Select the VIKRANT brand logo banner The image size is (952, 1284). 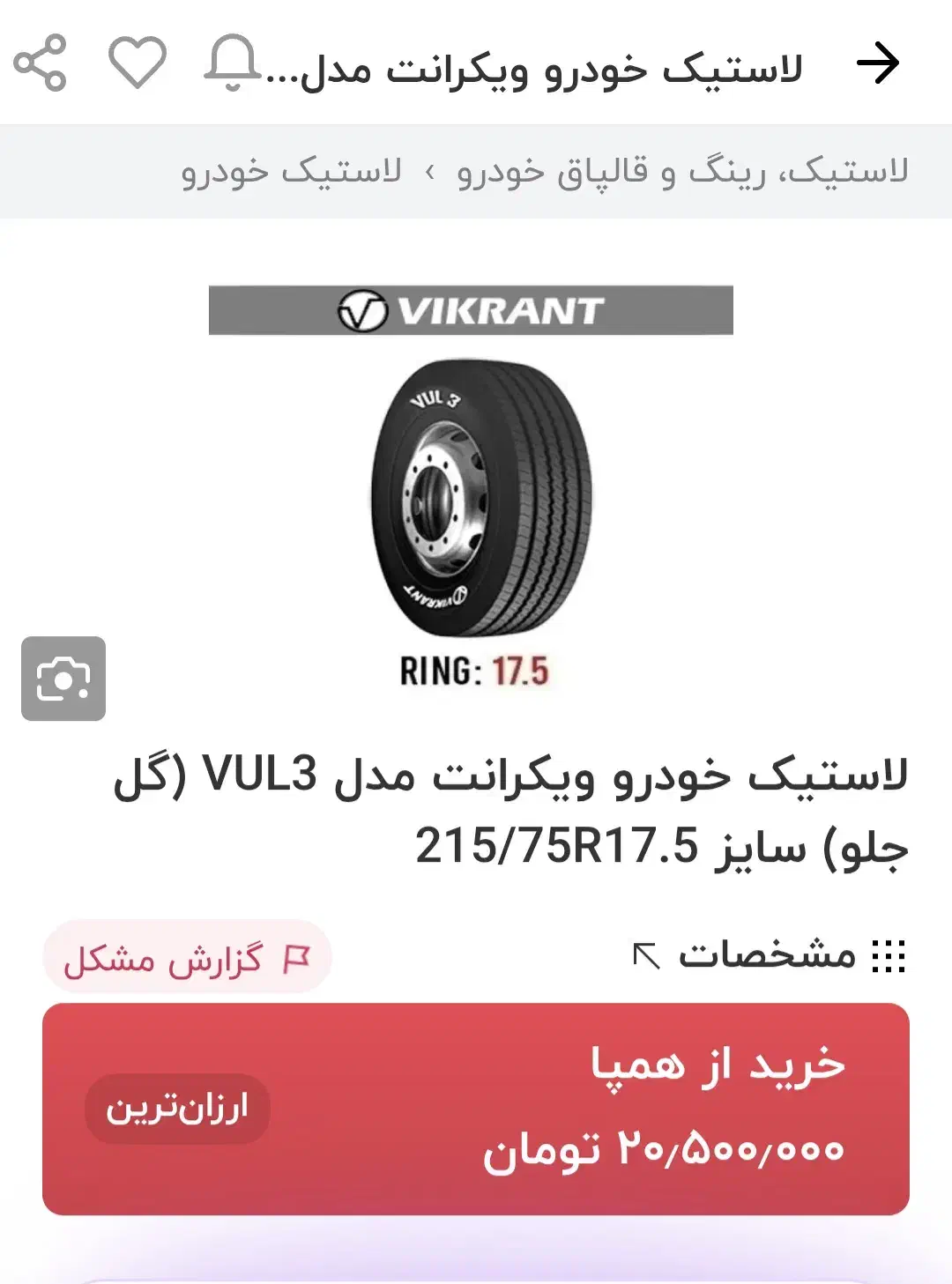click(470, 313)
